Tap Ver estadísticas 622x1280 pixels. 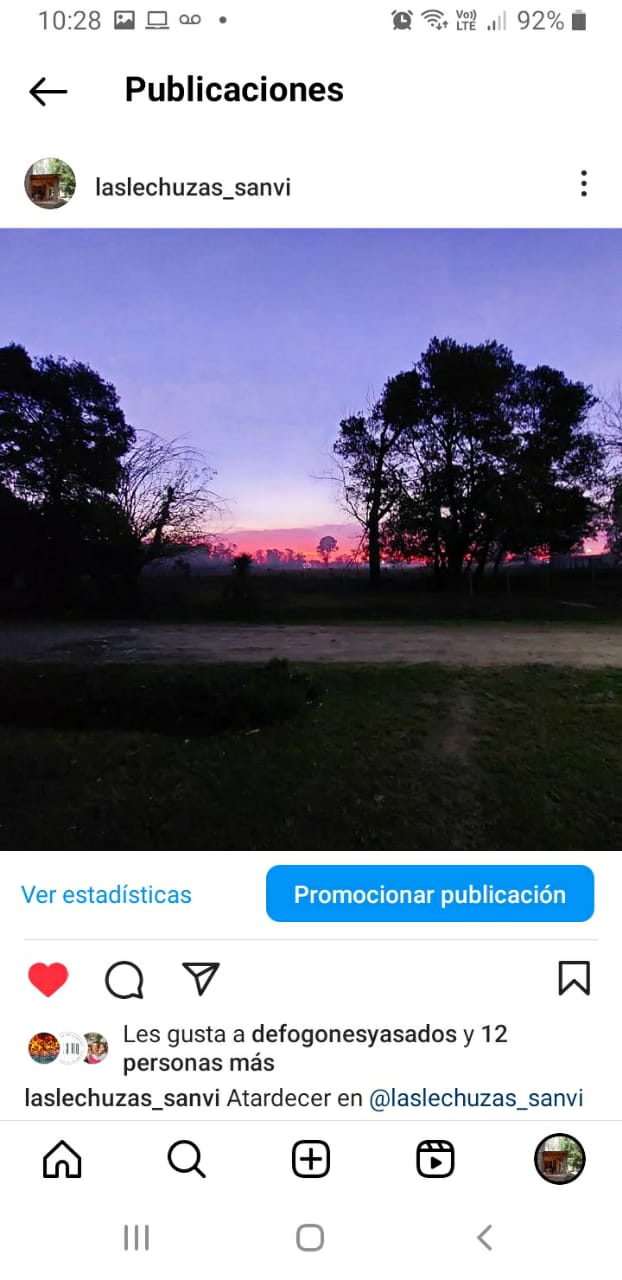coord(106,894)
